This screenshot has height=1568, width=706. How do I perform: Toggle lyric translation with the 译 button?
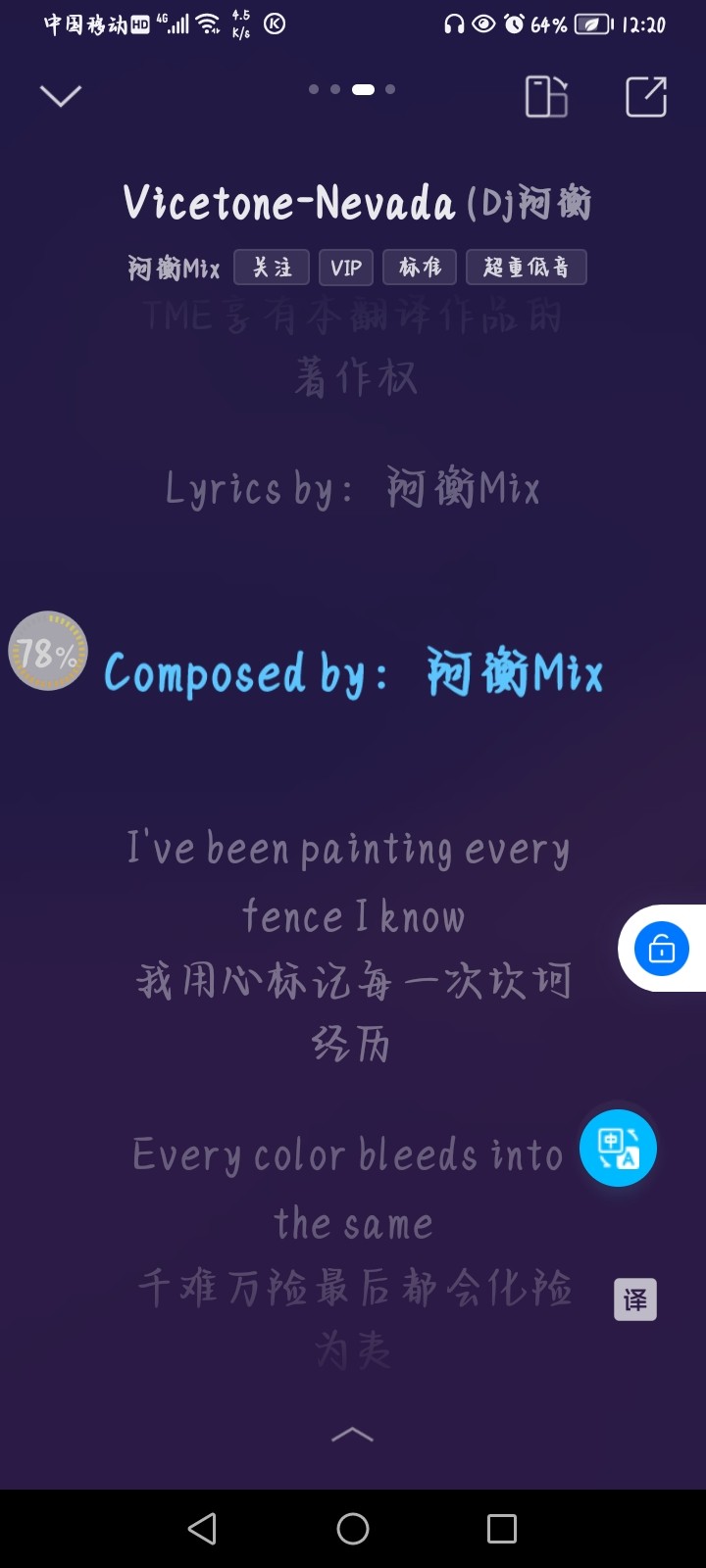pyautogui.click(x=635, y=1300)
